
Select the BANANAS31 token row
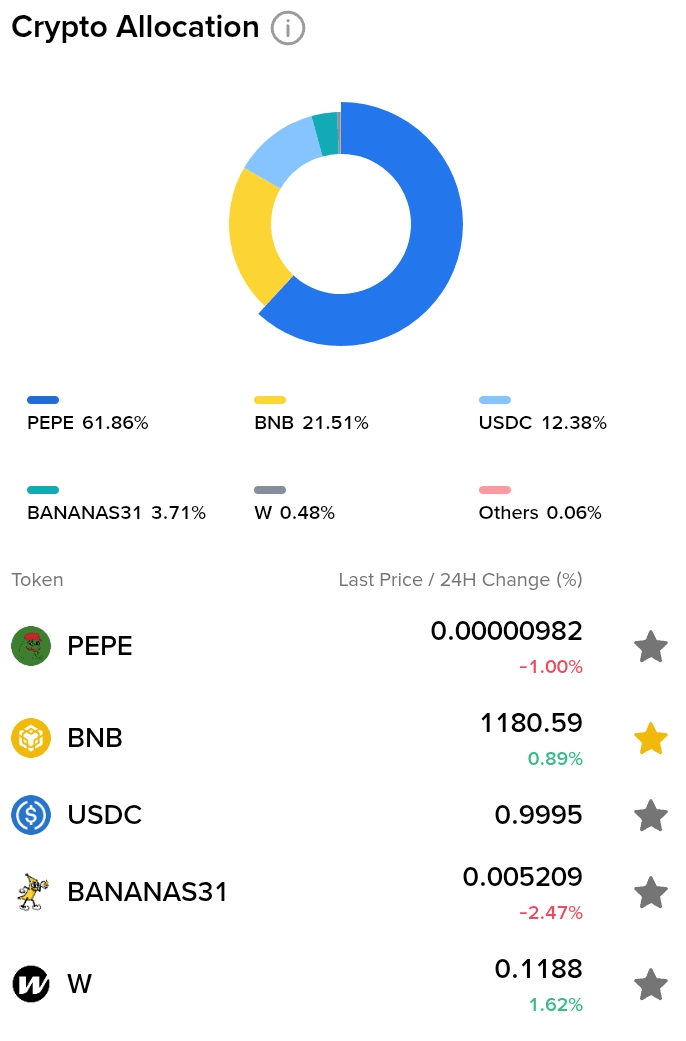coord(147,892)
